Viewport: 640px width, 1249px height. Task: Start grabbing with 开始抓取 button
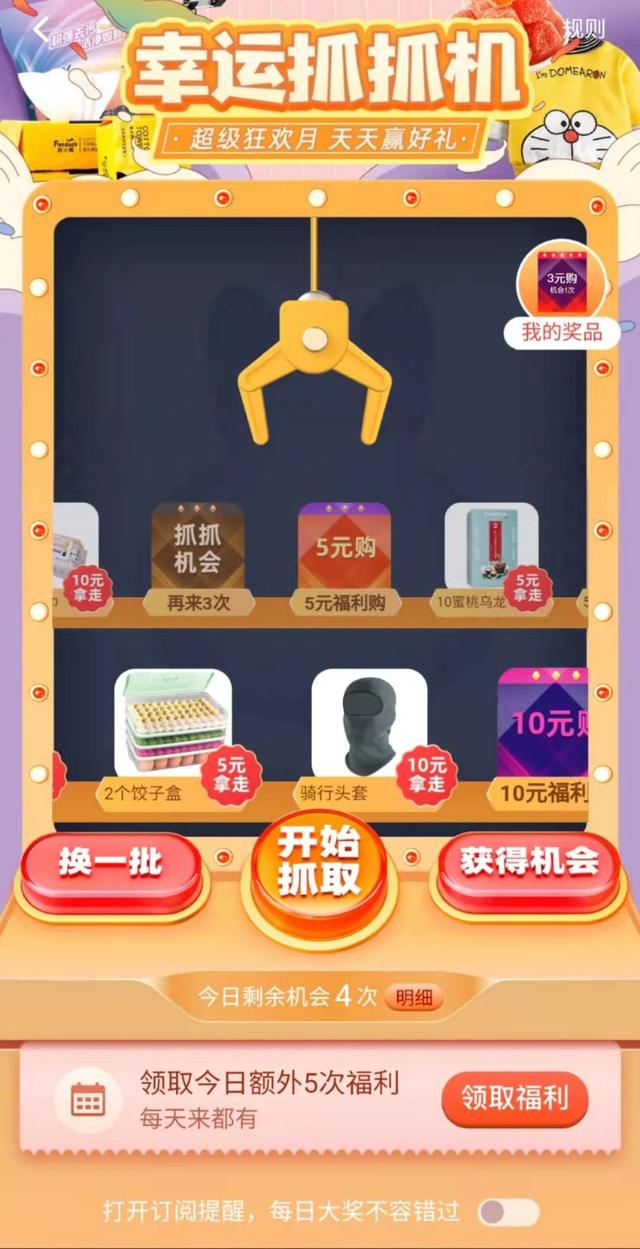(x=319, y=865)
